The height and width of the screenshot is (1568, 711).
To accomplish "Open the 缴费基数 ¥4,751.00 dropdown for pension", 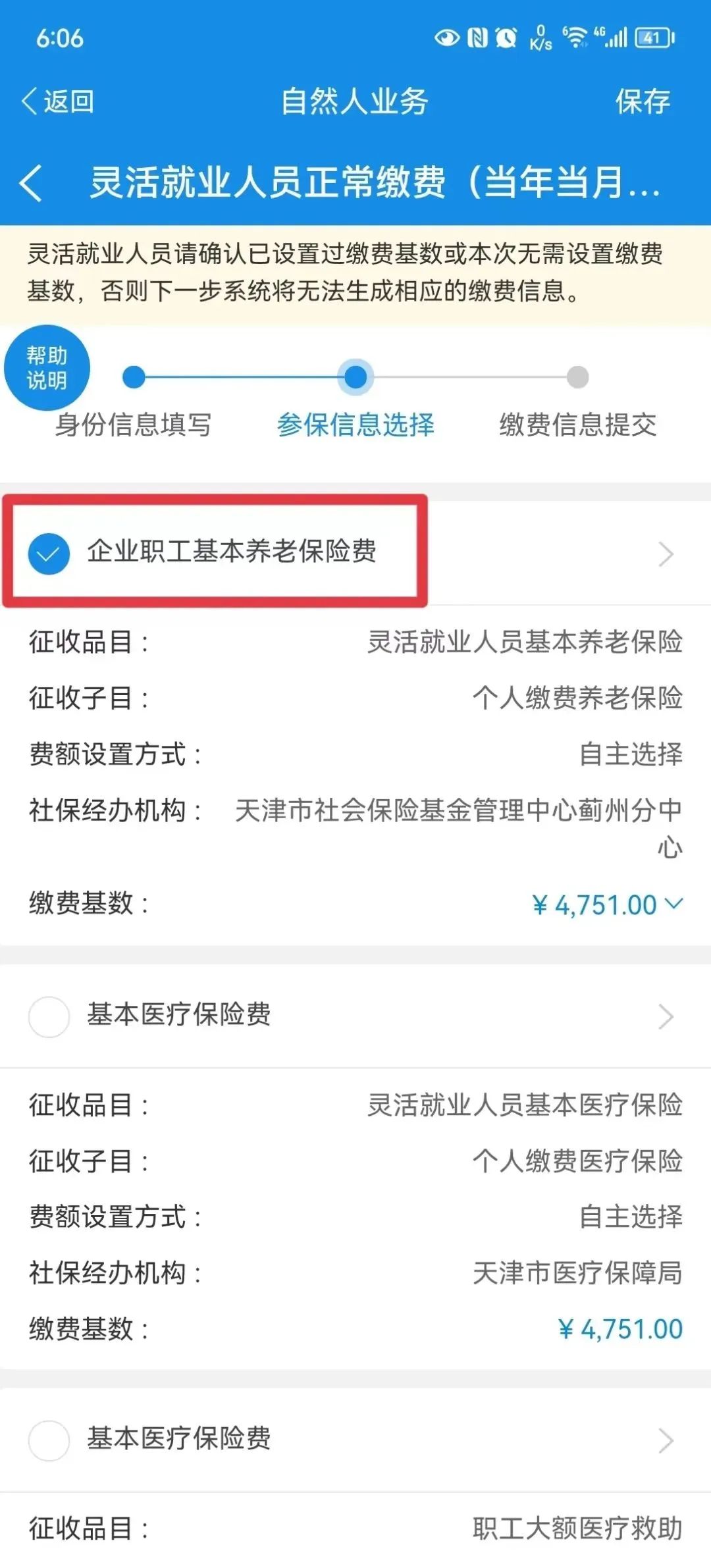I will 608,905.
